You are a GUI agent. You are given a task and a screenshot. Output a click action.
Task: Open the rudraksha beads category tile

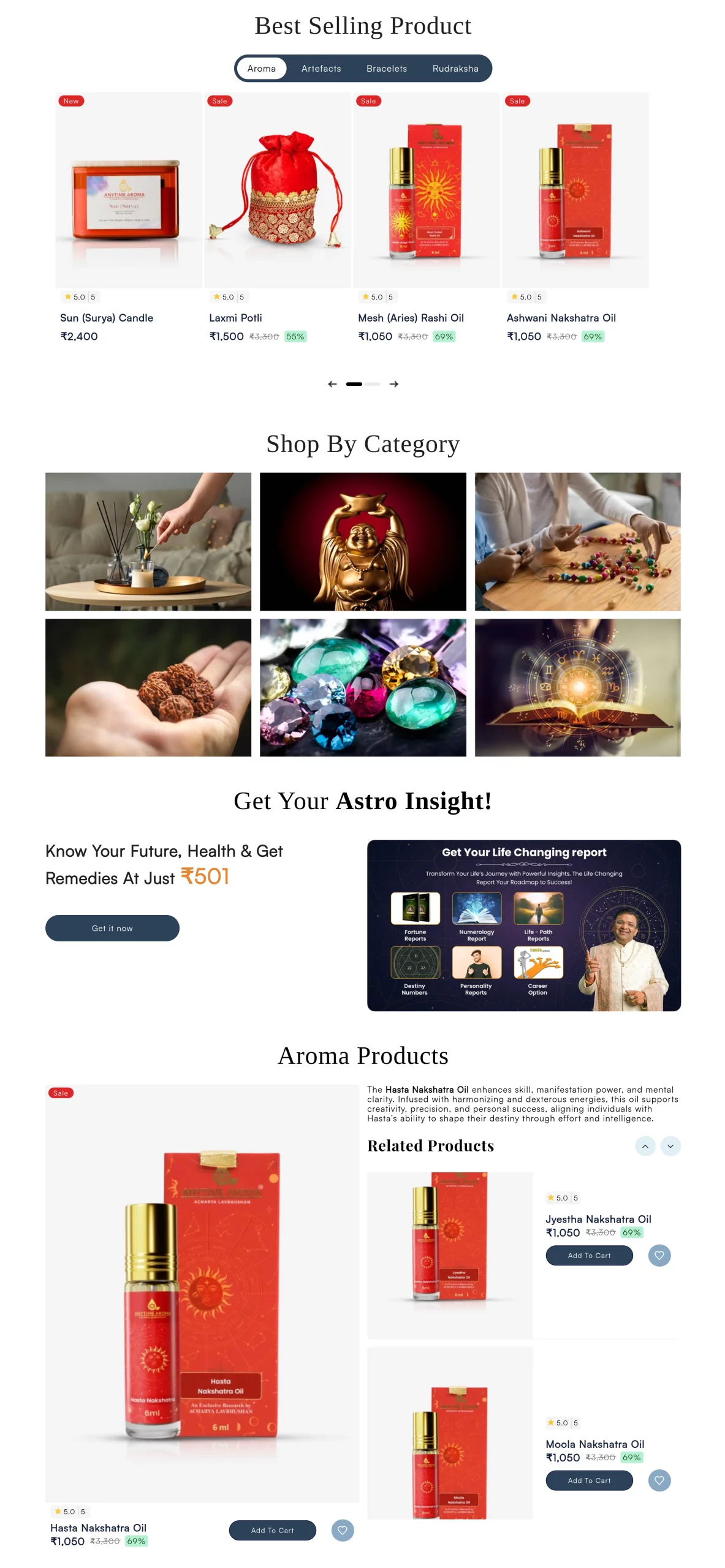click(148, 687)
